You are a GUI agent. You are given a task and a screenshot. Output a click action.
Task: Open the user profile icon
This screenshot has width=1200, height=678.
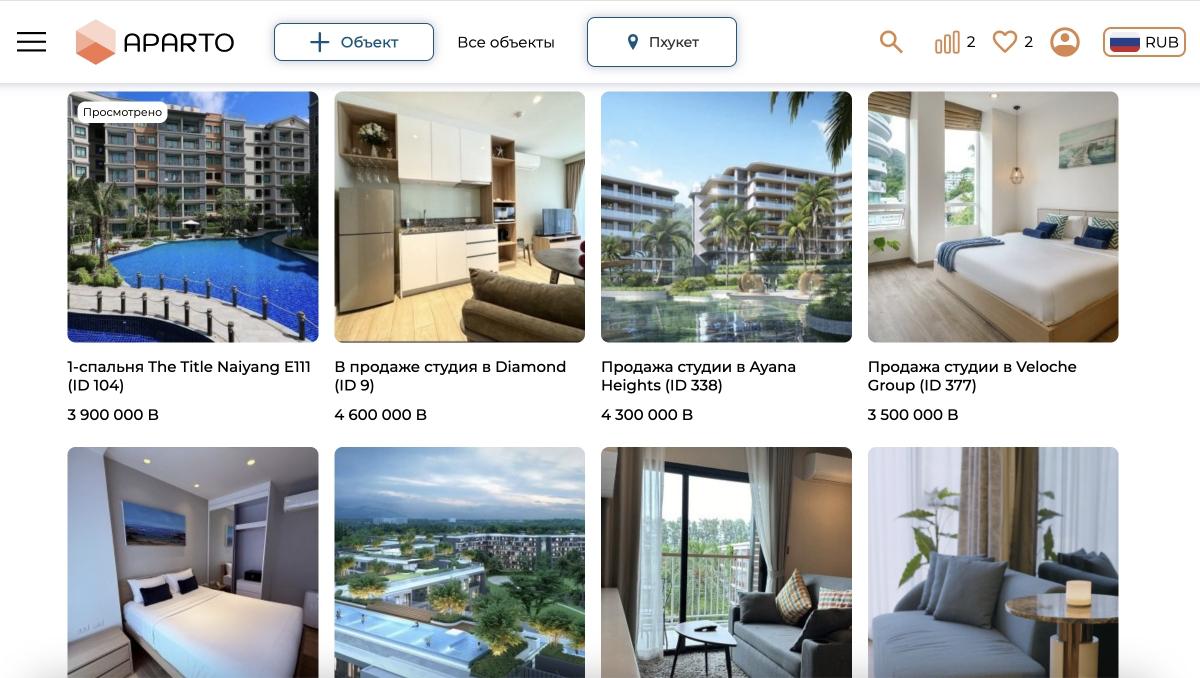tap(1064, 42)
